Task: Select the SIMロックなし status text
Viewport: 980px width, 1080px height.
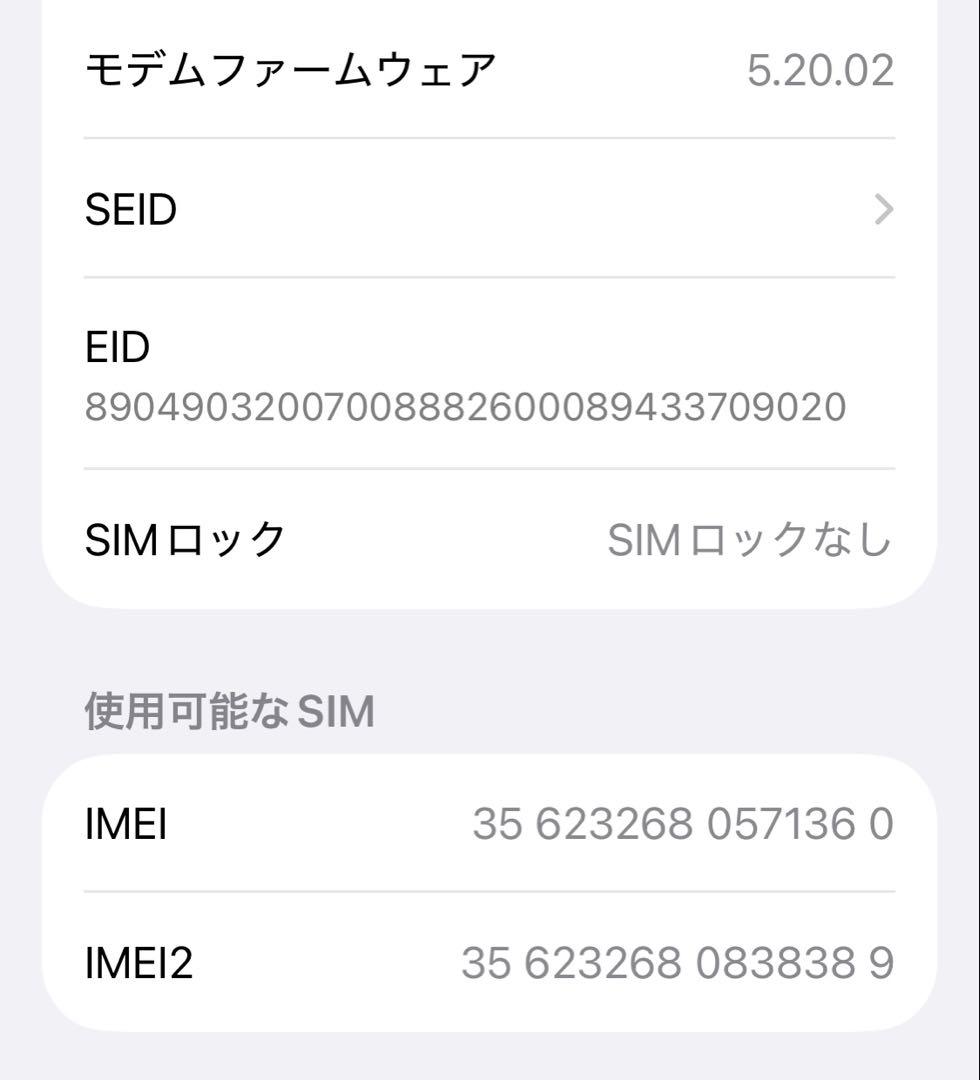Action: tap(750, 539)
